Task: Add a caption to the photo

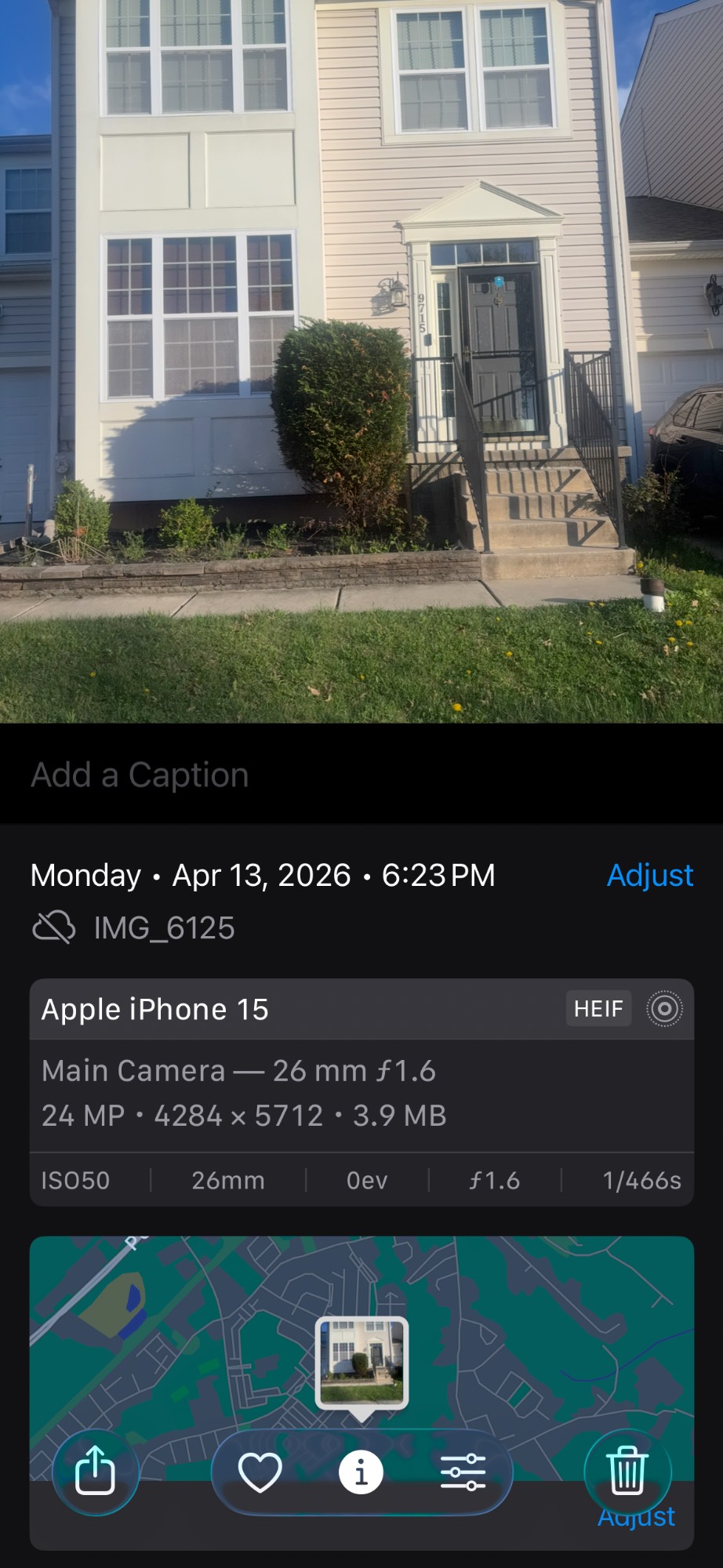Action: coord(140,775)
